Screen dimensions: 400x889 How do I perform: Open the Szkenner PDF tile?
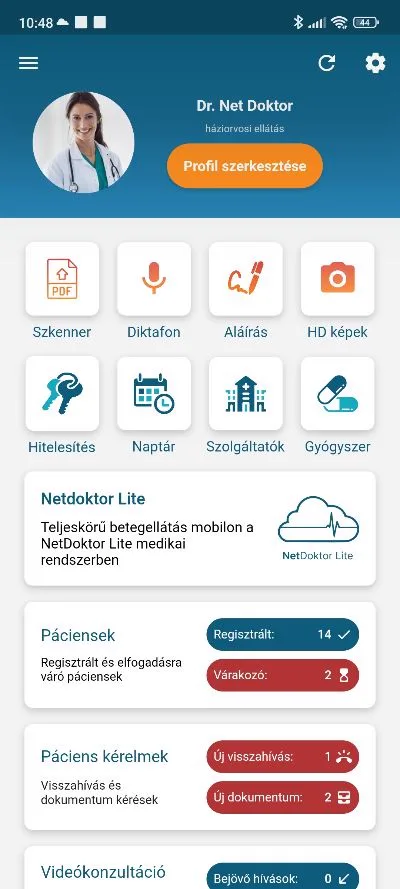[x=62, y=279]
